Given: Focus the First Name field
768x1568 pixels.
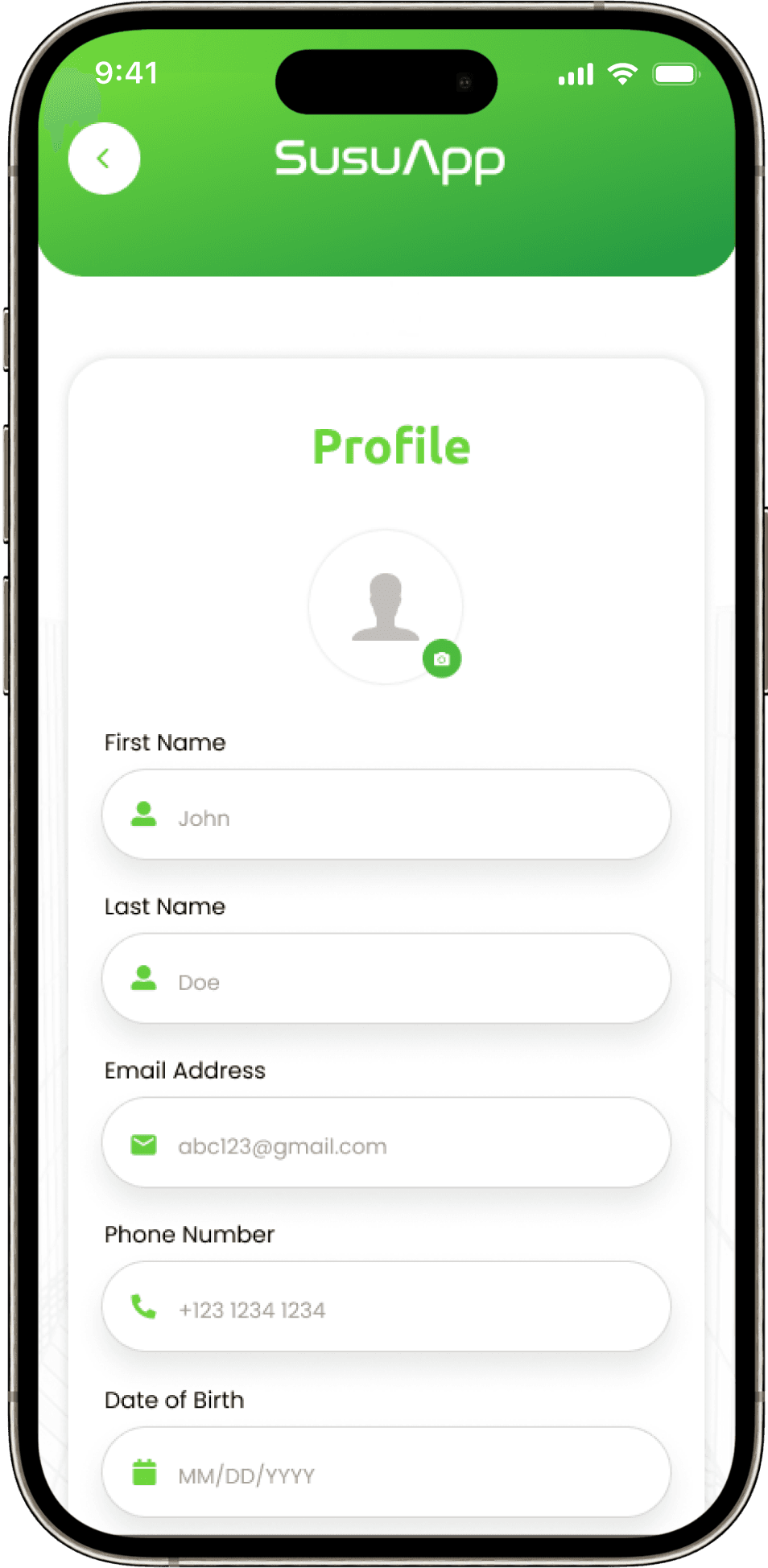Looking at the screenshot, I should coord(386,815).
